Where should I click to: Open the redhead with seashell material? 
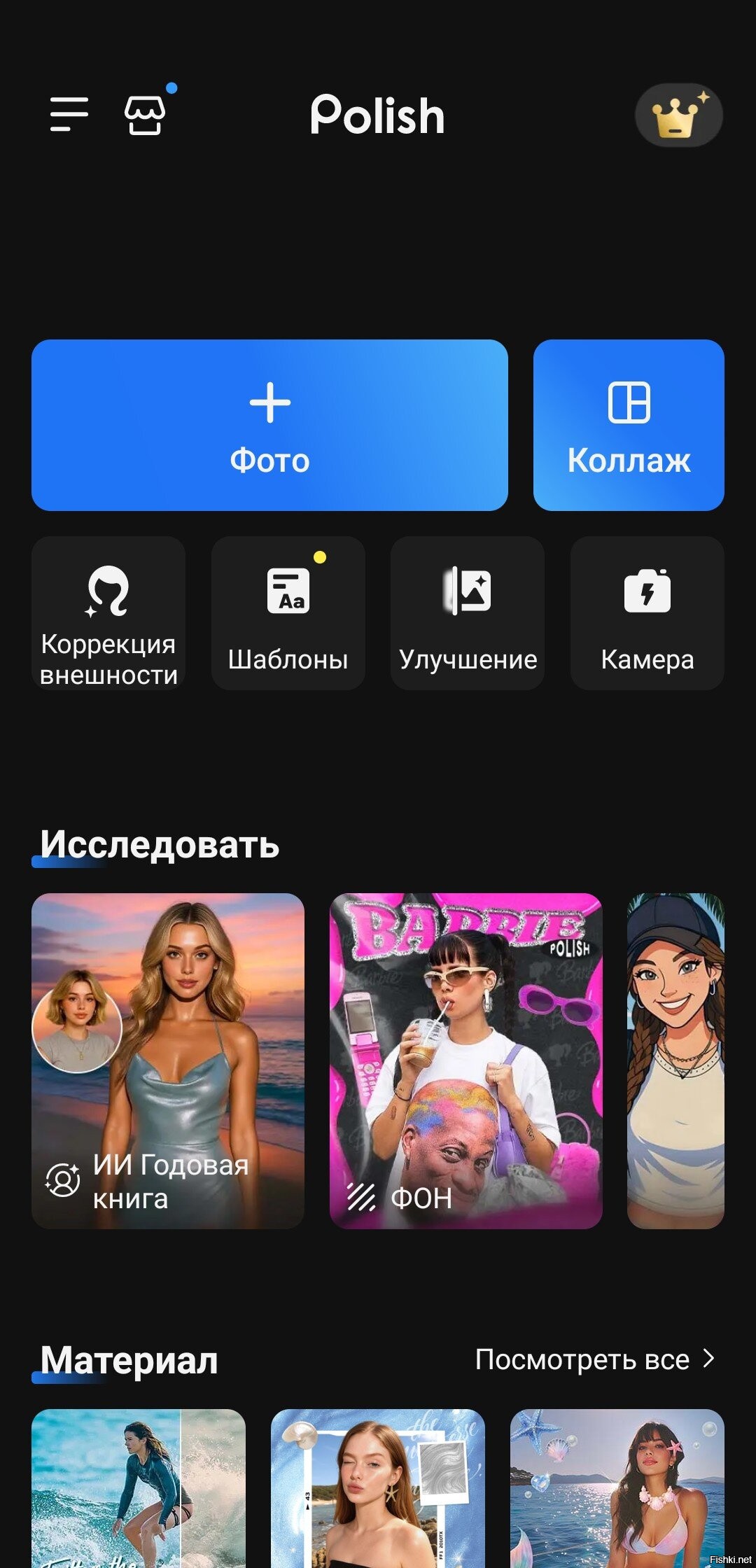pos(378,1488)
